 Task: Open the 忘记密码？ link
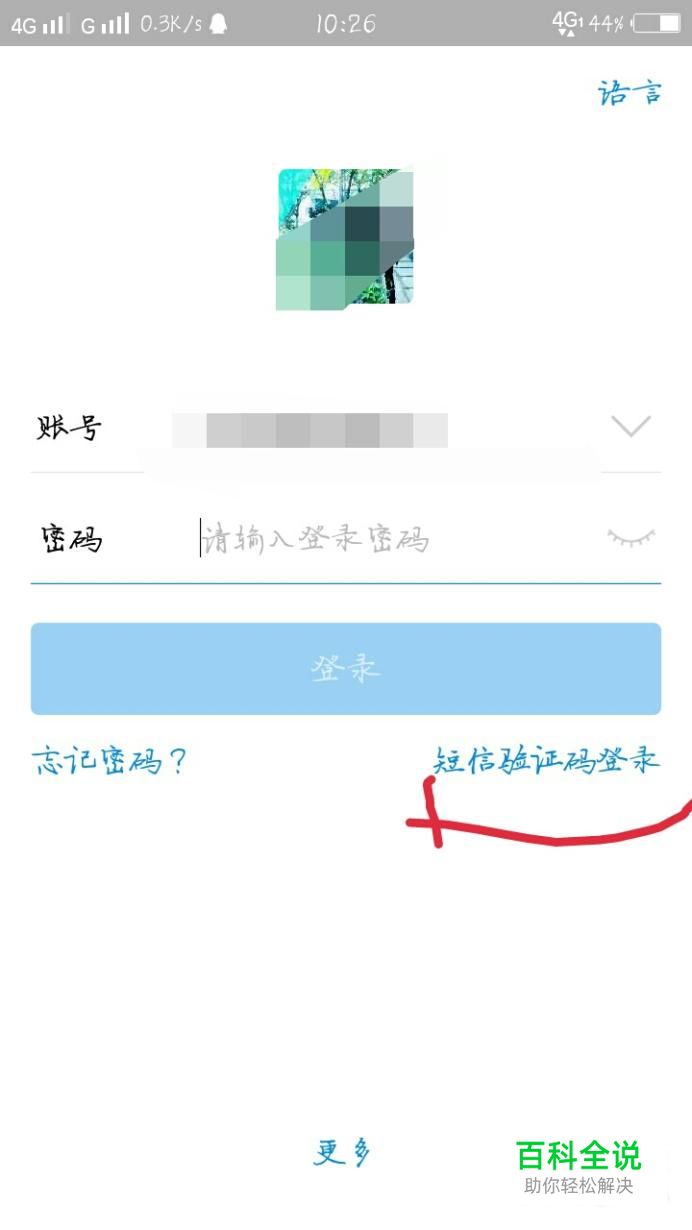[x=110, y=762]
